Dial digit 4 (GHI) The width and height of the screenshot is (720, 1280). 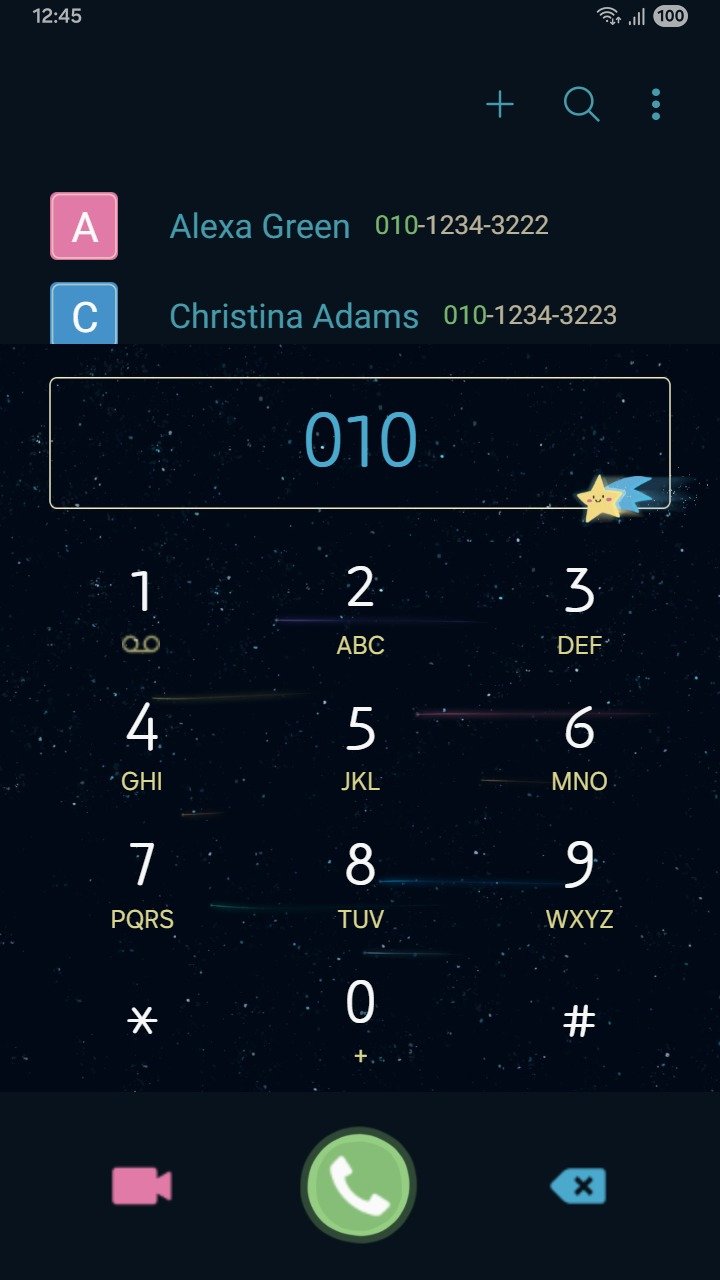142,744
